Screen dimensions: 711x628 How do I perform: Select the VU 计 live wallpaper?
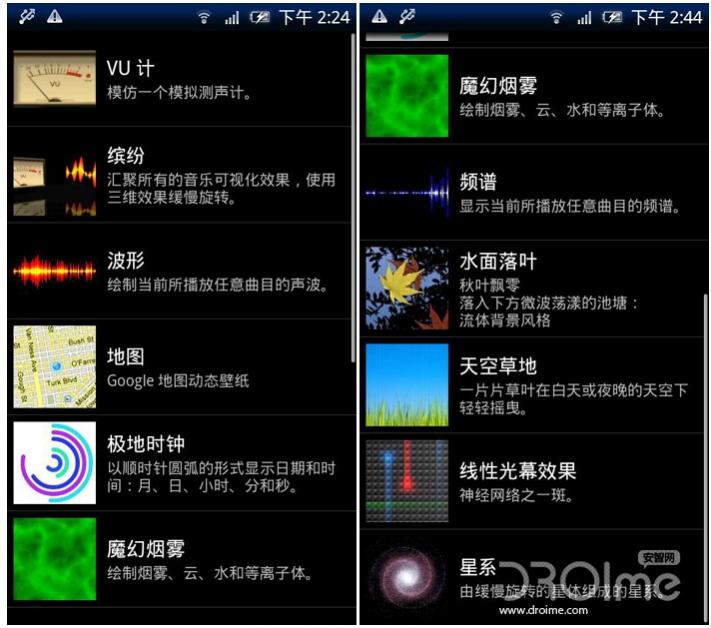pos(180,79)
